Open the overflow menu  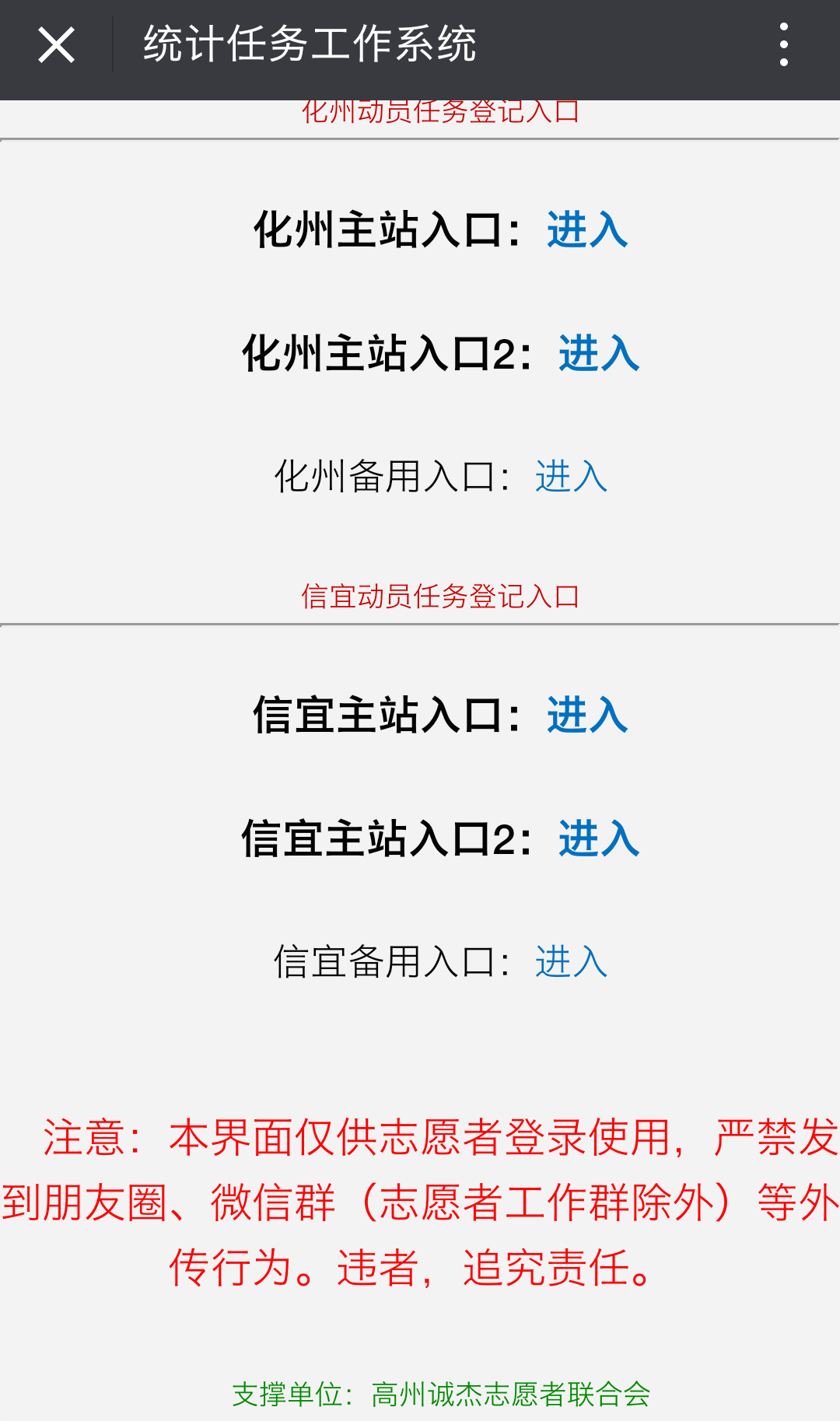tap(783, 45)
